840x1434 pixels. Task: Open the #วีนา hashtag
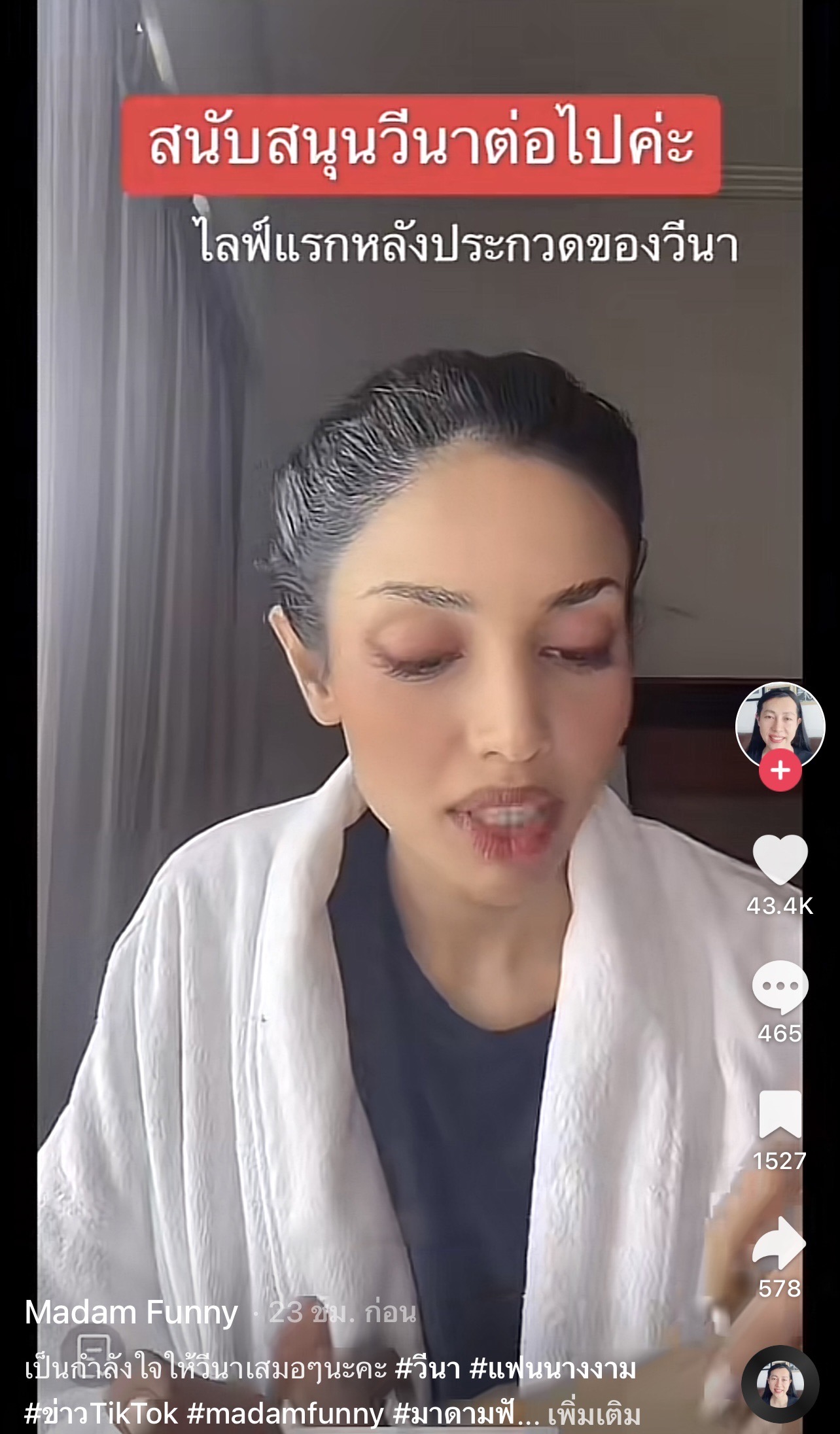429,1369
